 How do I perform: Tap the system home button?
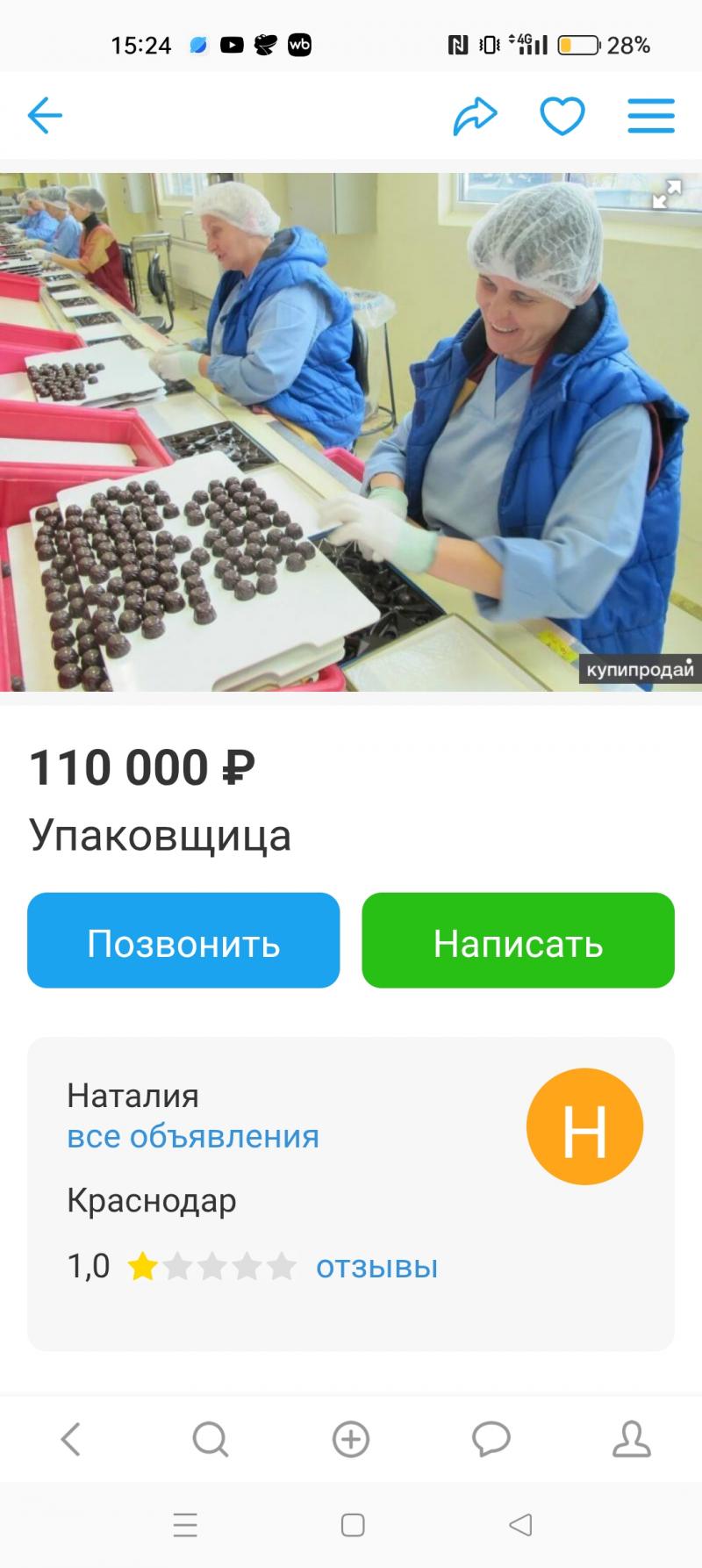[353, 1525]
